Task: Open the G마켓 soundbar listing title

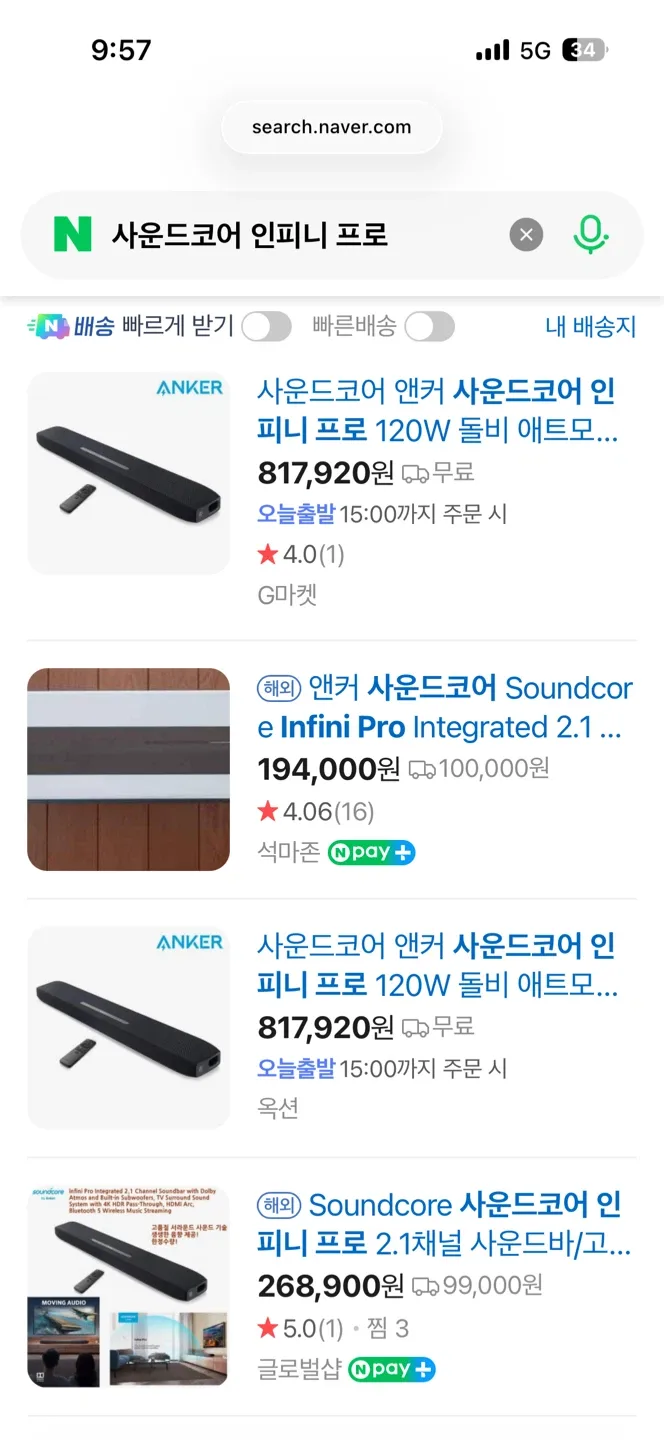Action: (437, 410)
